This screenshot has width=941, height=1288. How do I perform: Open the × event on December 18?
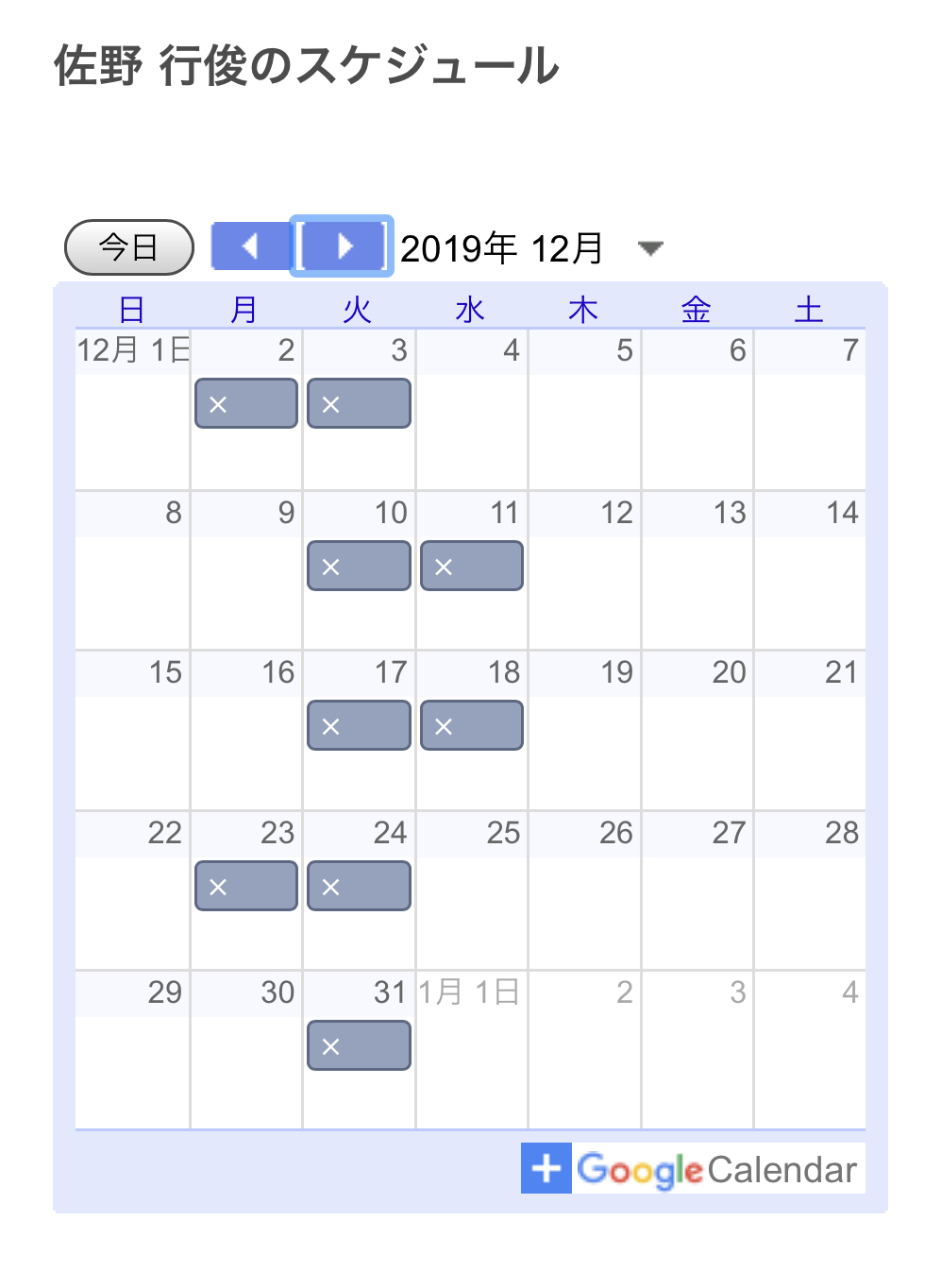point(472,726)
